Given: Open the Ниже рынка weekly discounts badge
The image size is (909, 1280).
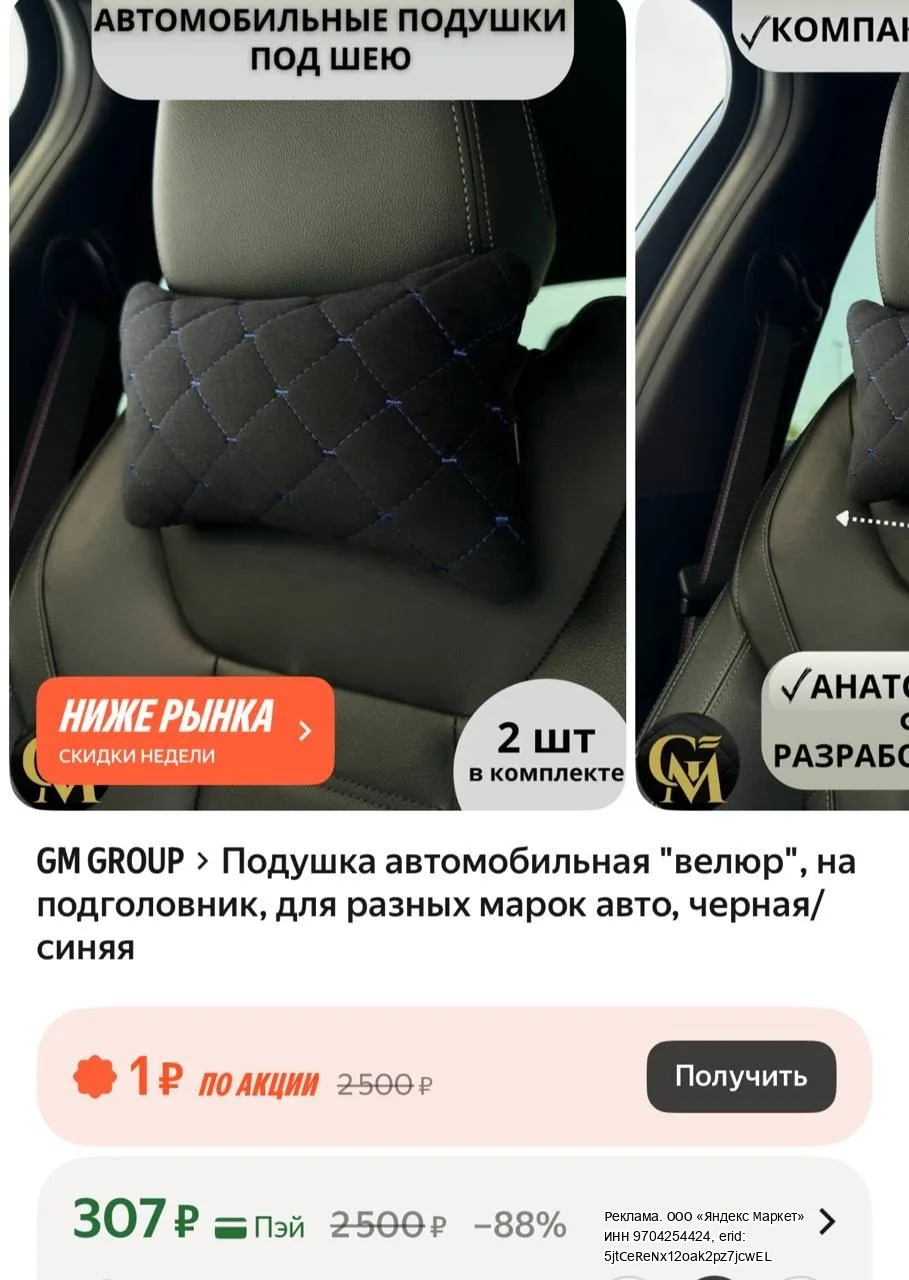Looking at the screenshot, I should tap(185, 731).
